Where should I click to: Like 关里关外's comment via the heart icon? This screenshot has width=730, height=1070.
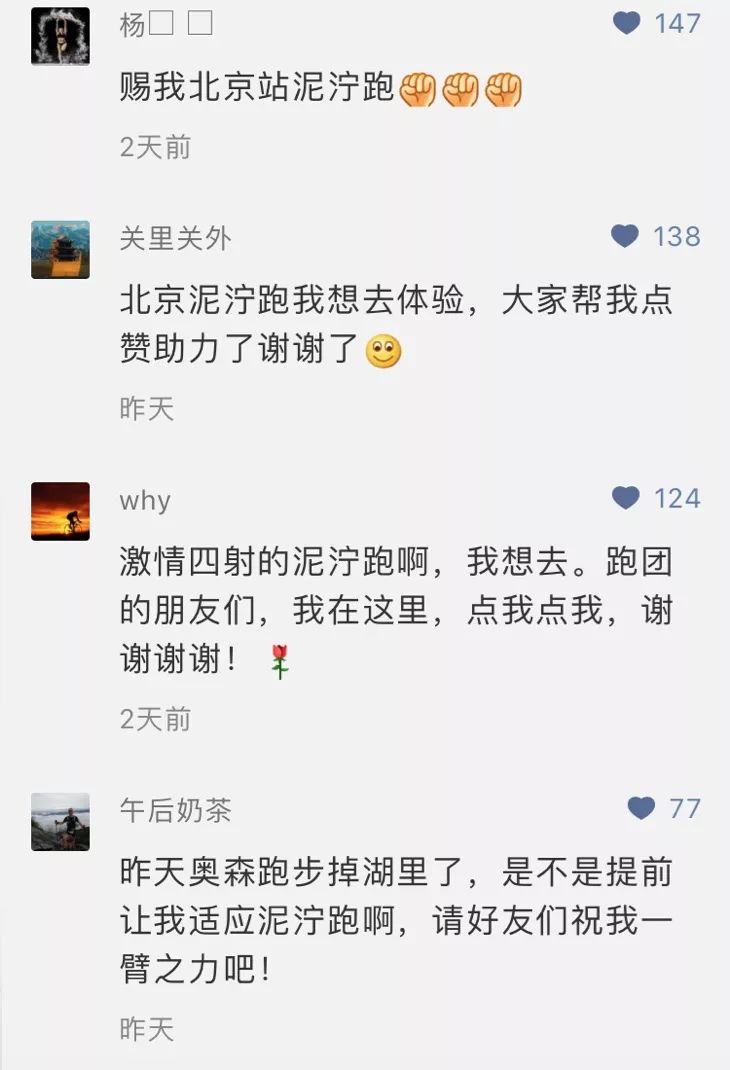click(626, 238)
